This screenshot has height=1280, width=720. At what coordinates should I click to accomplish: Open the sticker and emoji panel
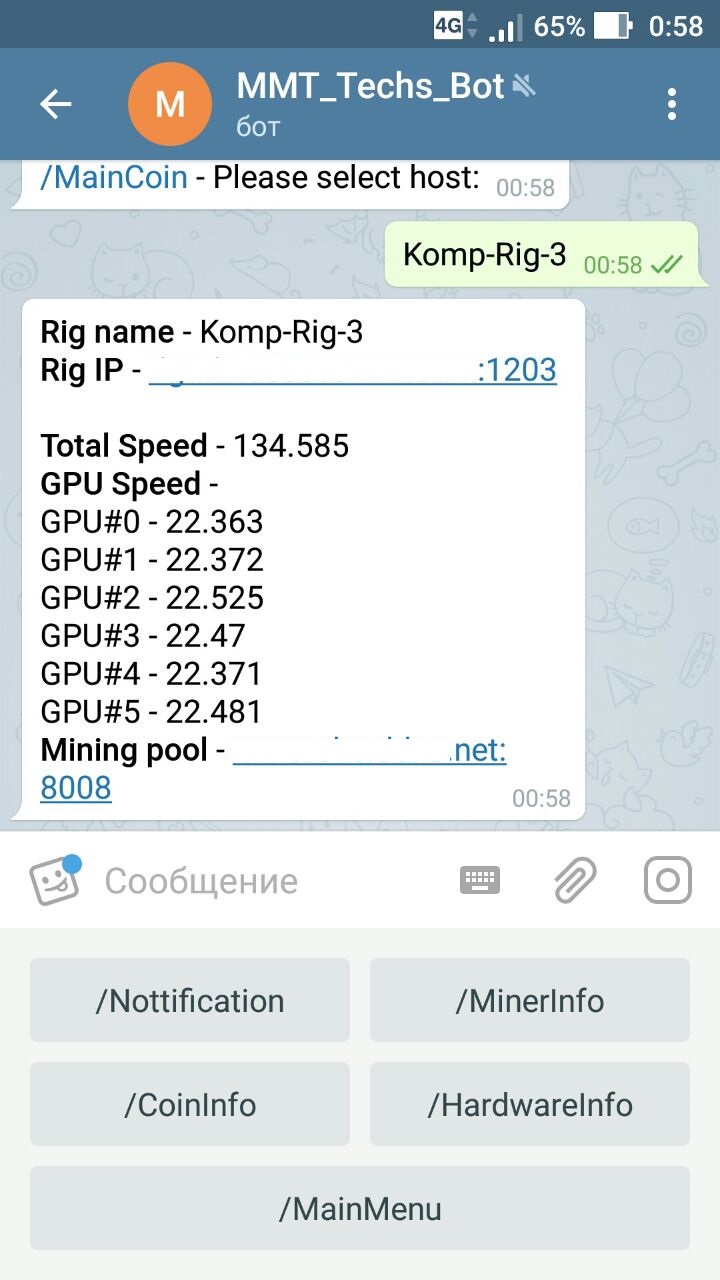click(x=55, y=880)
